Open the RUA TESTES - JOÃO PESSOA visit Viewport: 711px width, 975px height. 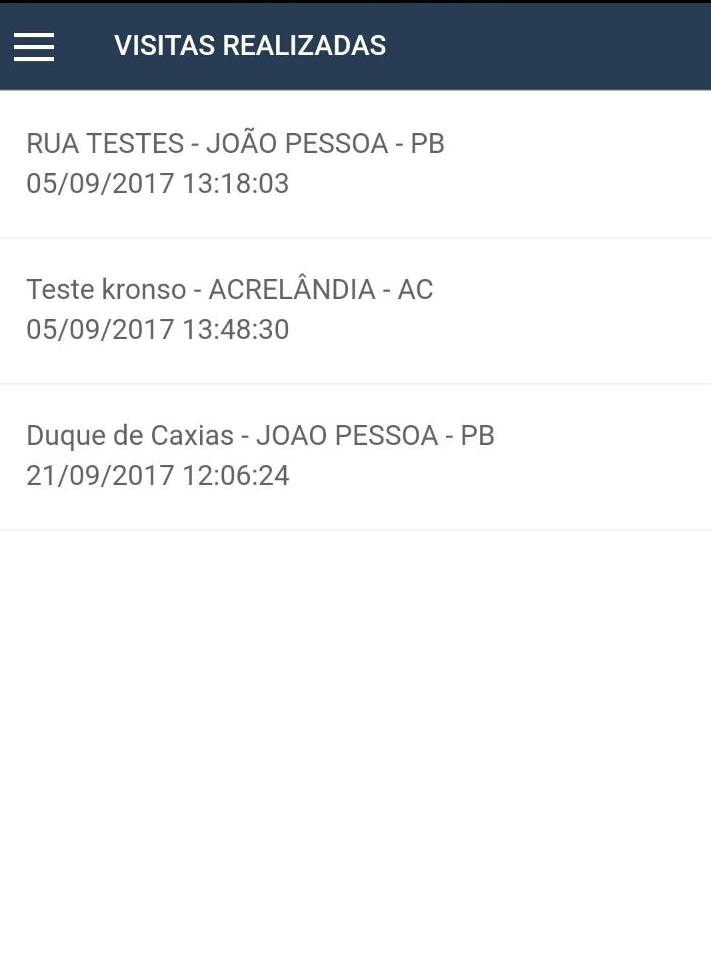pos(235,164)
